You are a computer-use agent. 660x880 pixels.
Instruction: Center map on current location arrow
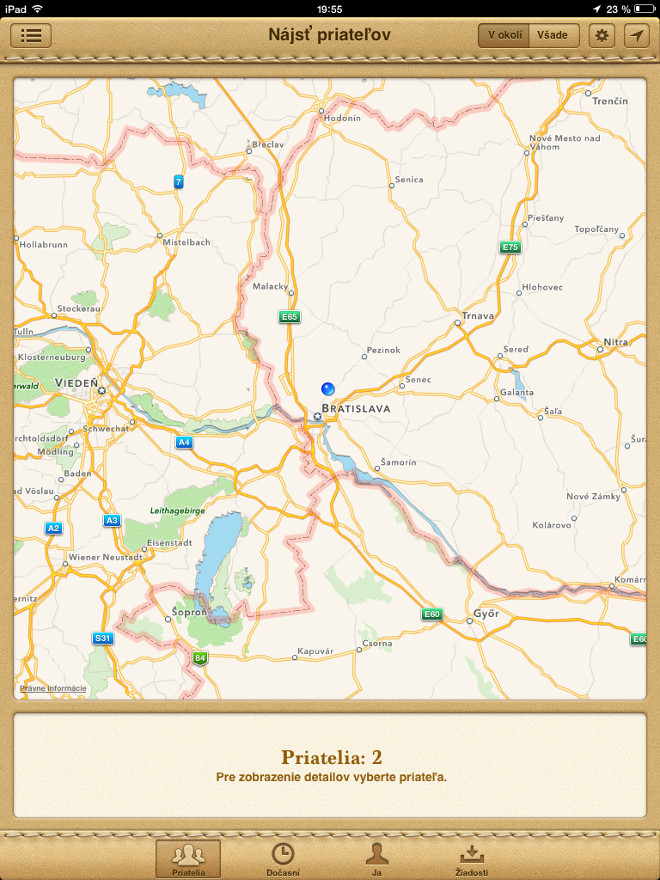(636, 35)
